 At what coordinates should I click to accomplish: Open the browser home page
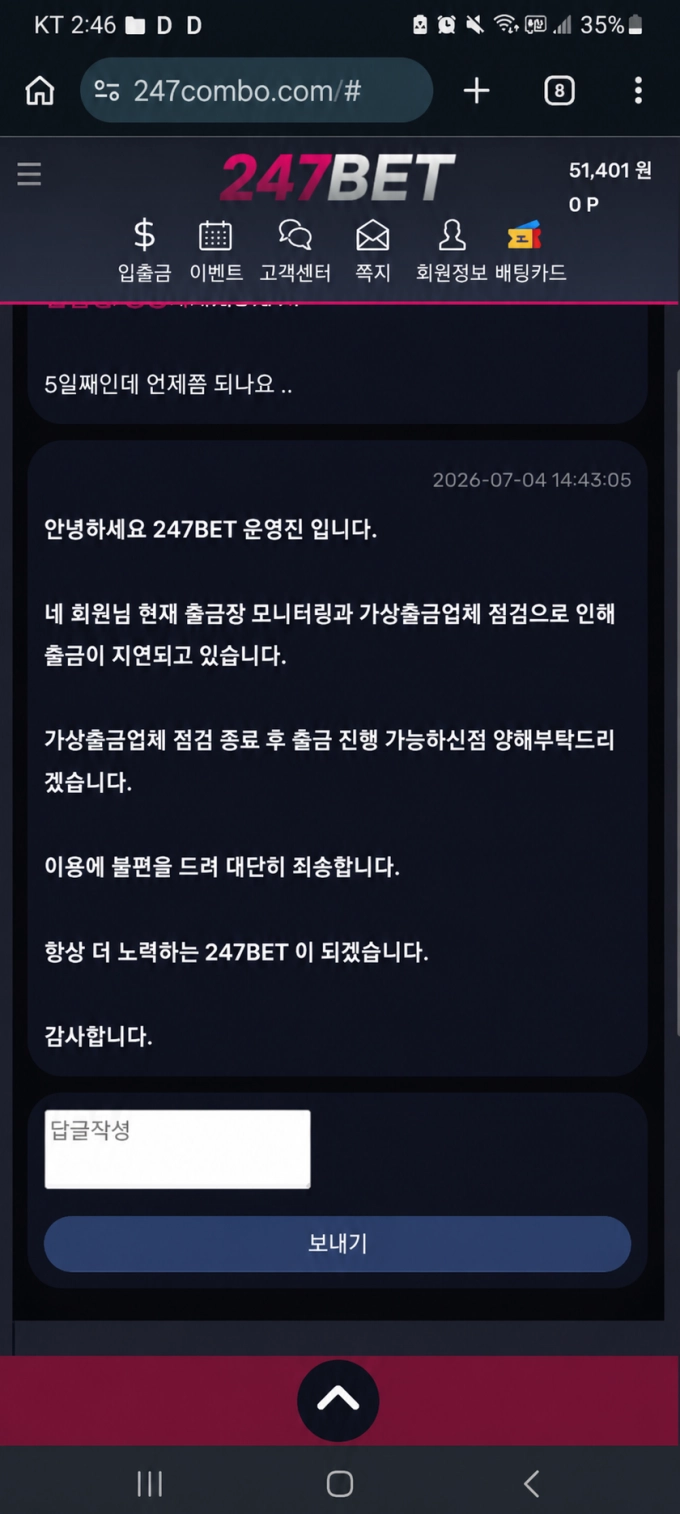[40, 91]
